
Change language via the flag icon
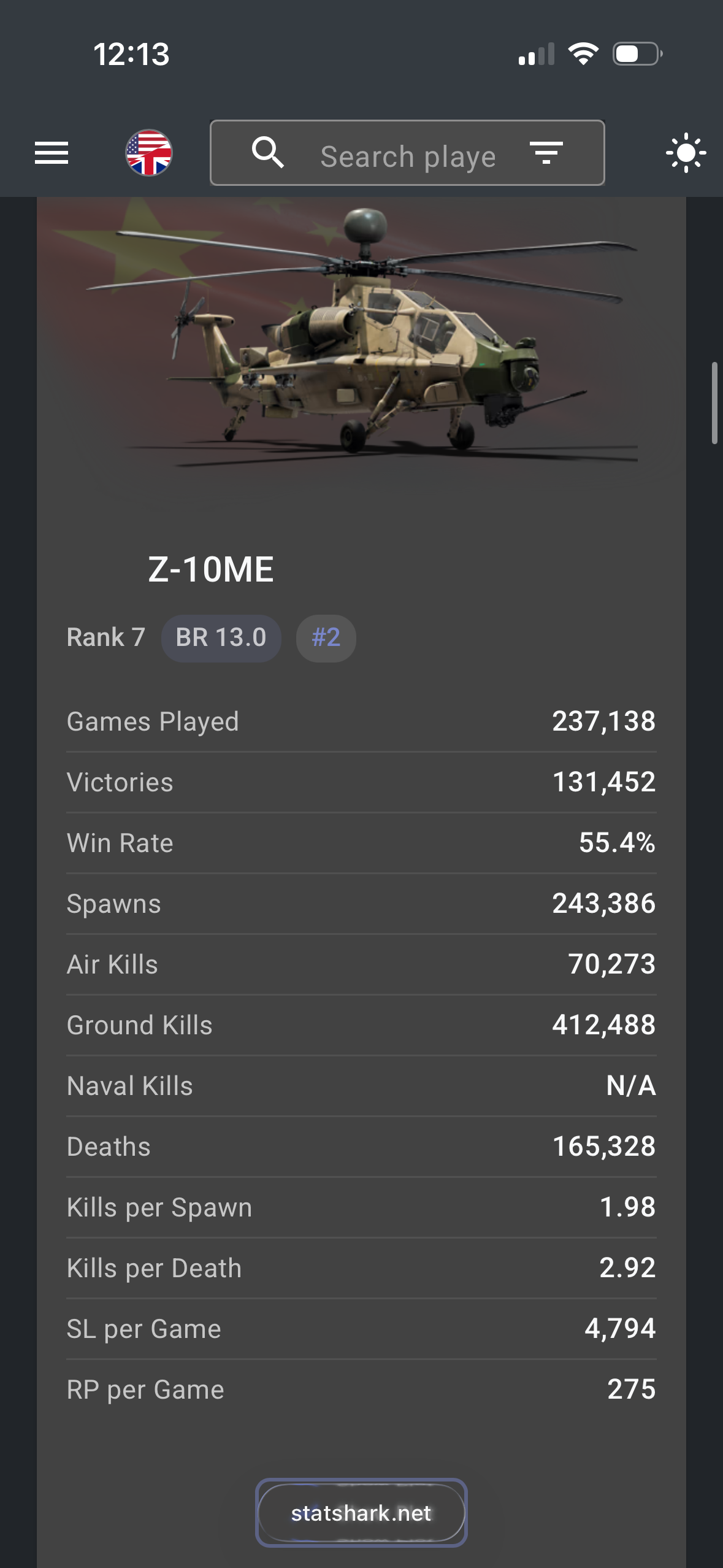(x=149, y=153)
